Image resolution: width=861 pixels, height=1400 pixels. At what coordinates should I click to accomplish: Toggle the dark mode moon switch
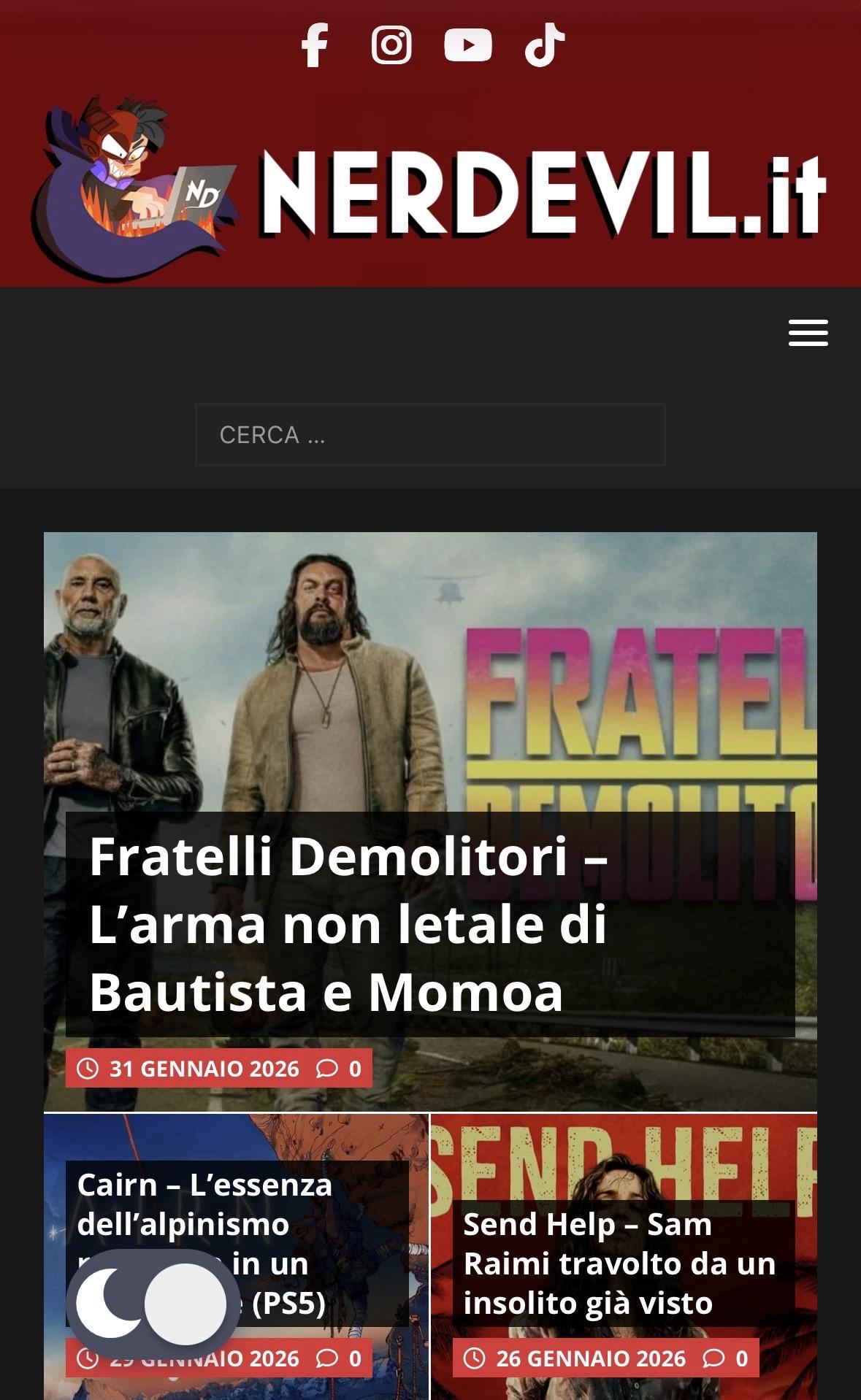tap(151, 1304)
